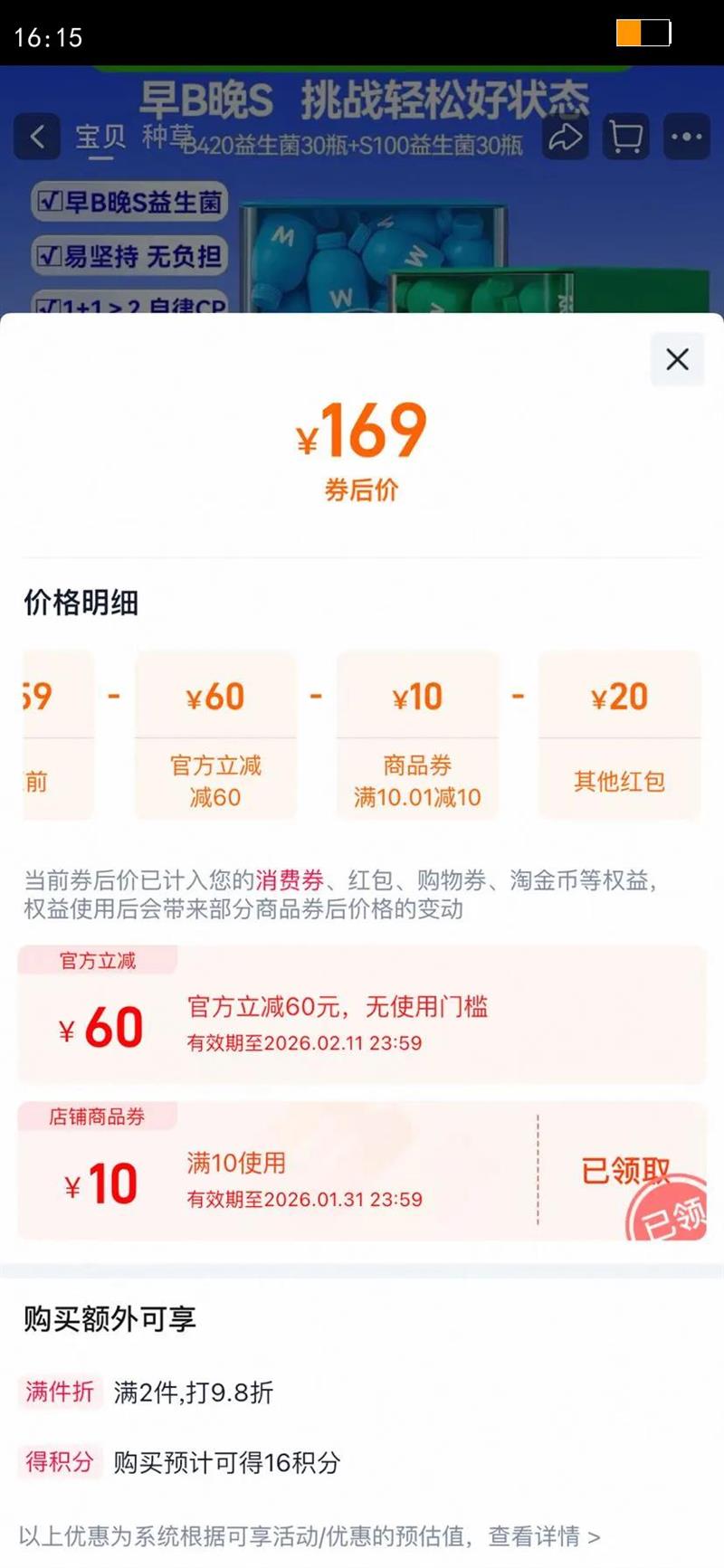This screenshot has width=724, height=1568.
Task: Navigate back using the back arrow icon
Action: pyautogui.click(x=38, y=135)
